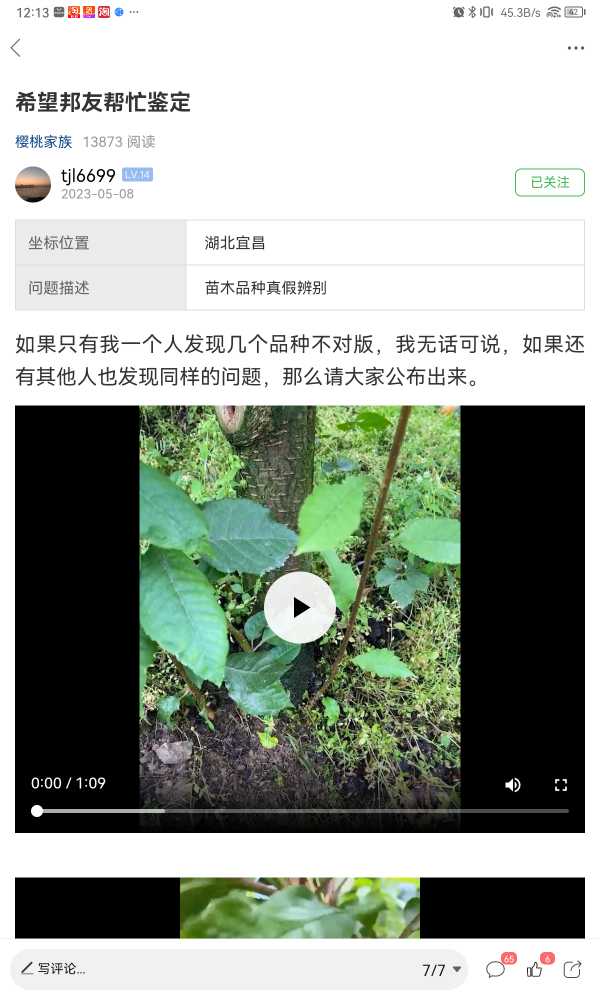600x1000 pixels.
Task: Tap the 已关注 follow button
Action: click(550, 182)
